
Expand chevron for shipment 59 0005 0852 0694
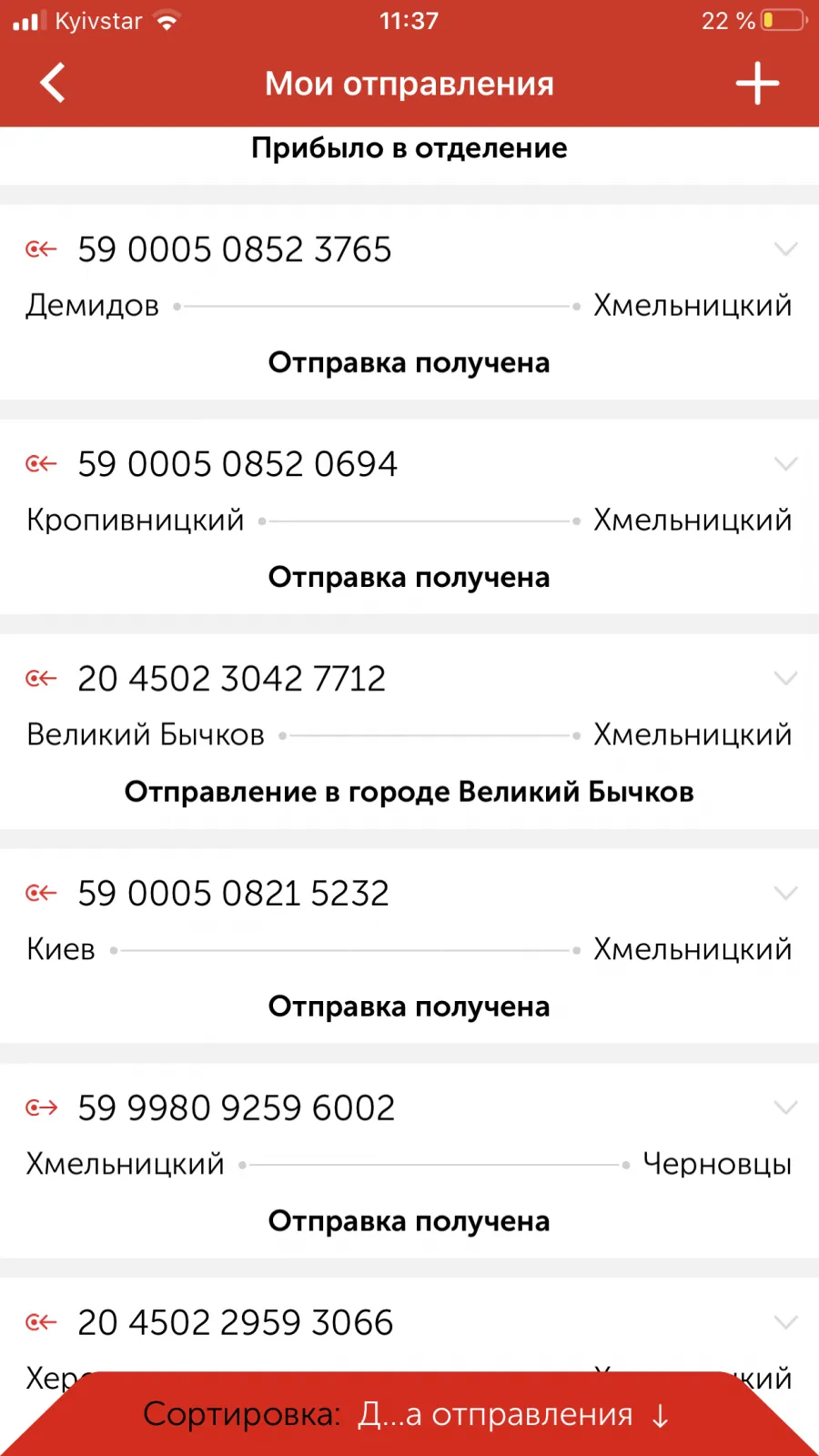click(785, 464)
